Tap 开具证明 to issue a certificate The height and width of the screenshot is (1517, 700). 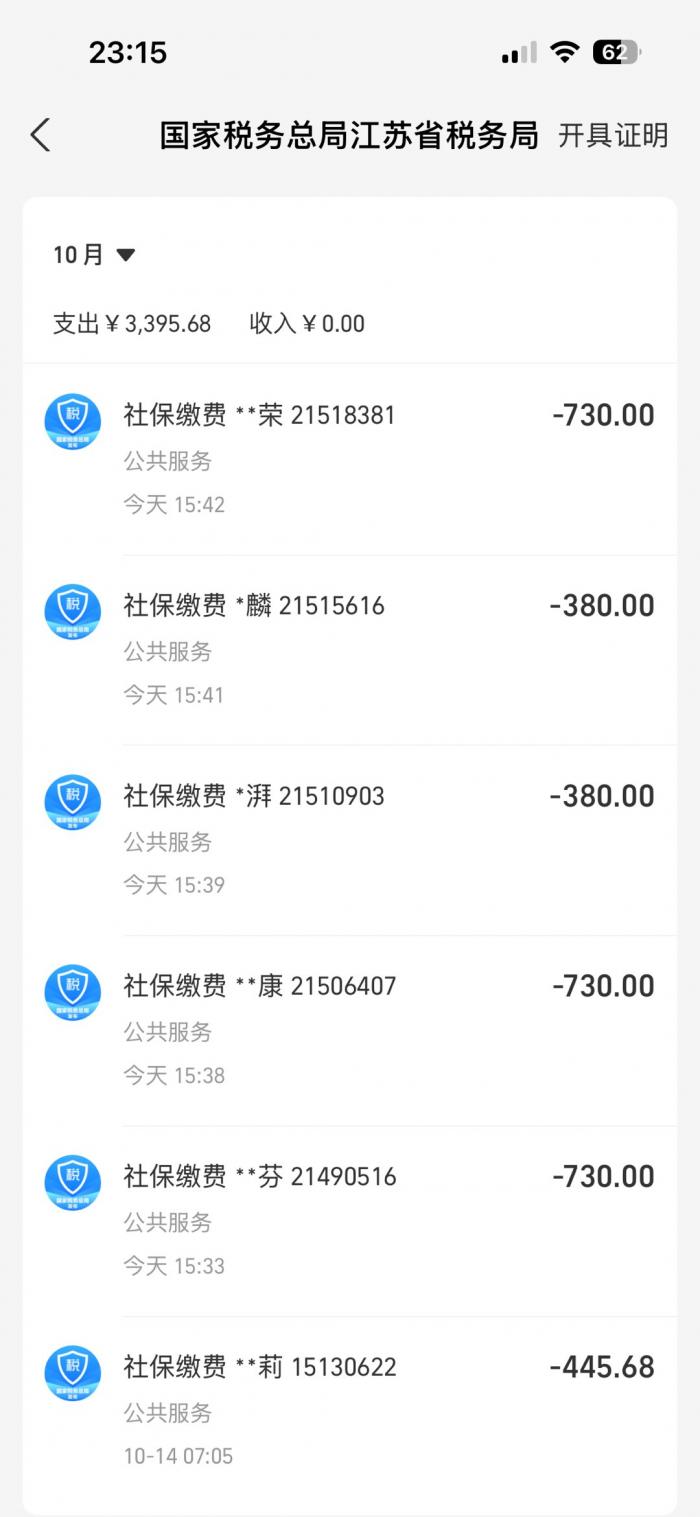click(612, 135)
